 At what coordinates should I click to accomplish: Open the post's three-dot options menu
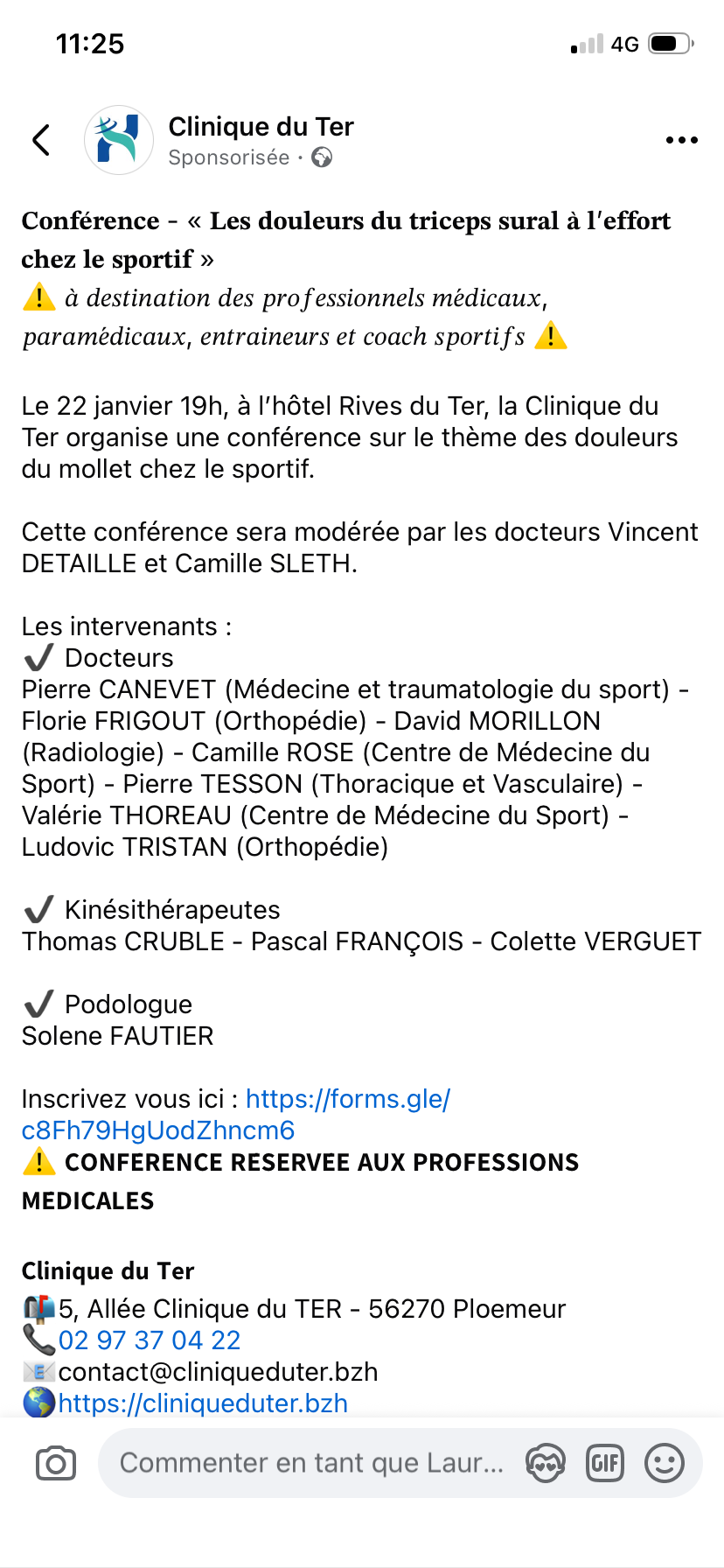point(681,140)
